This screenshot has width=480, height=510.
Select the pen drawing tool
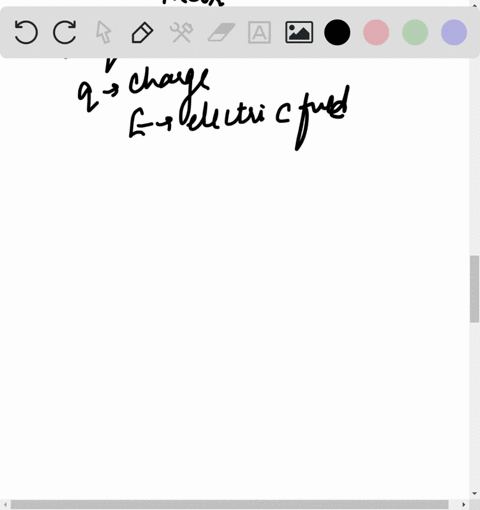[142, 32]
